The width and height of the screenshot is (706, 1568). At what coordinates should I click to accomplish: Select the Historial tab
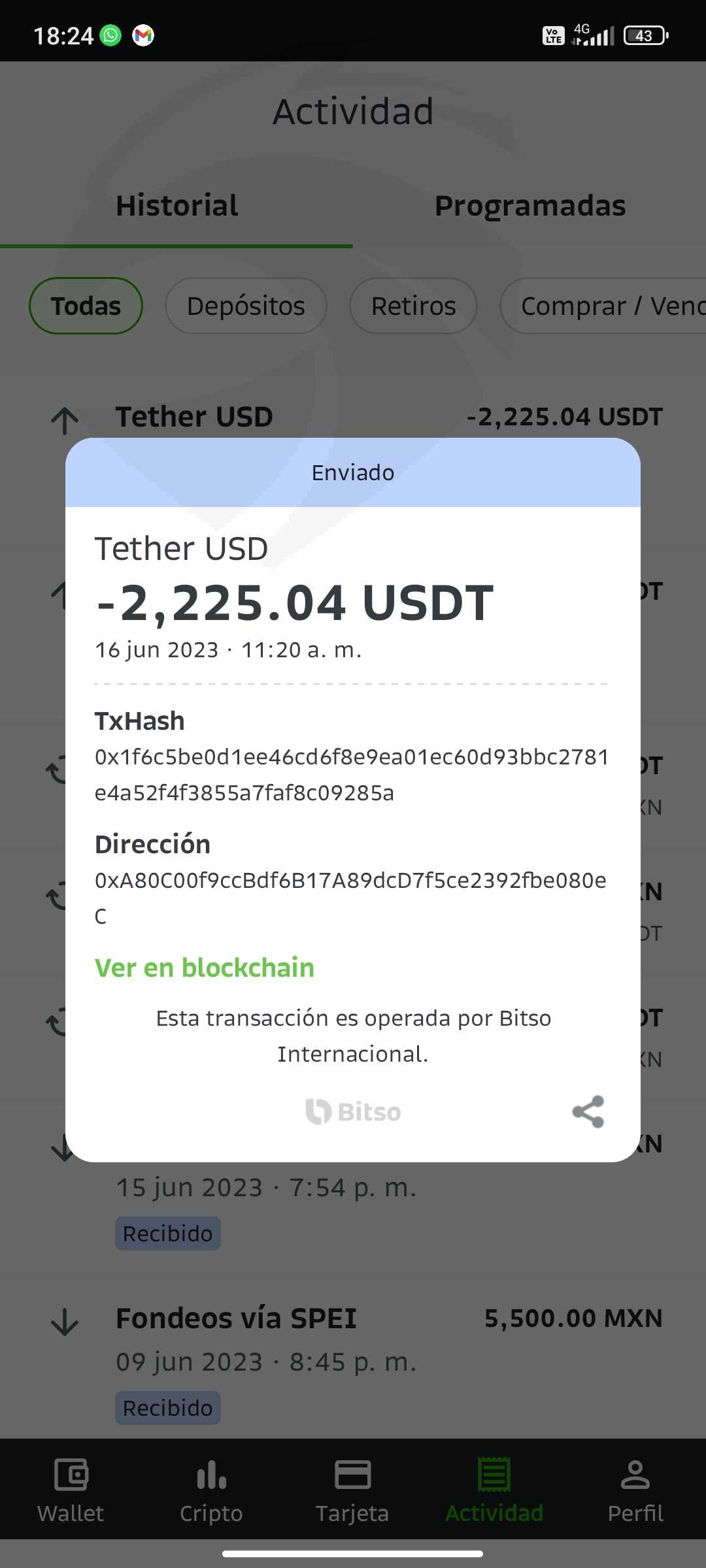coord(176,206)
